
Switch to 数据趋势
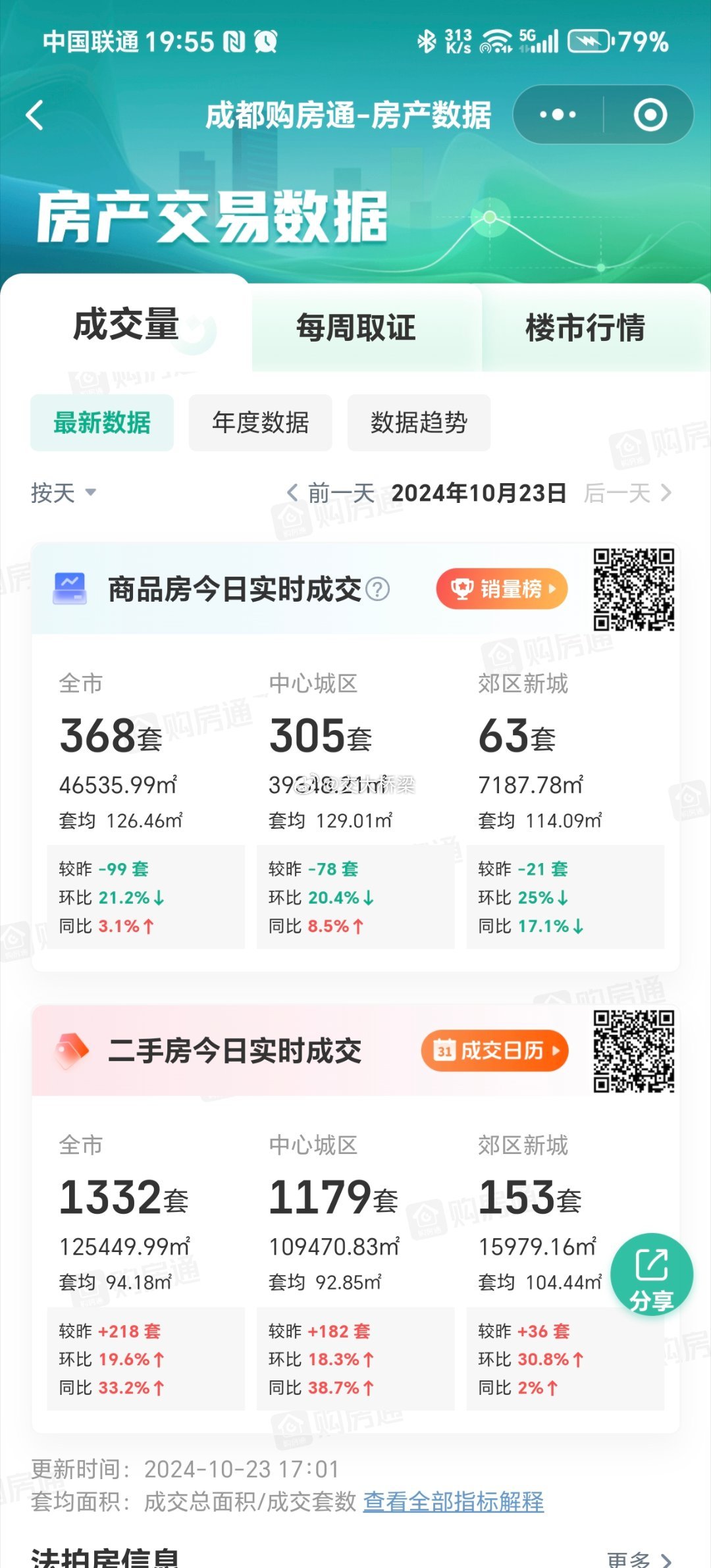tap(419, 423)
